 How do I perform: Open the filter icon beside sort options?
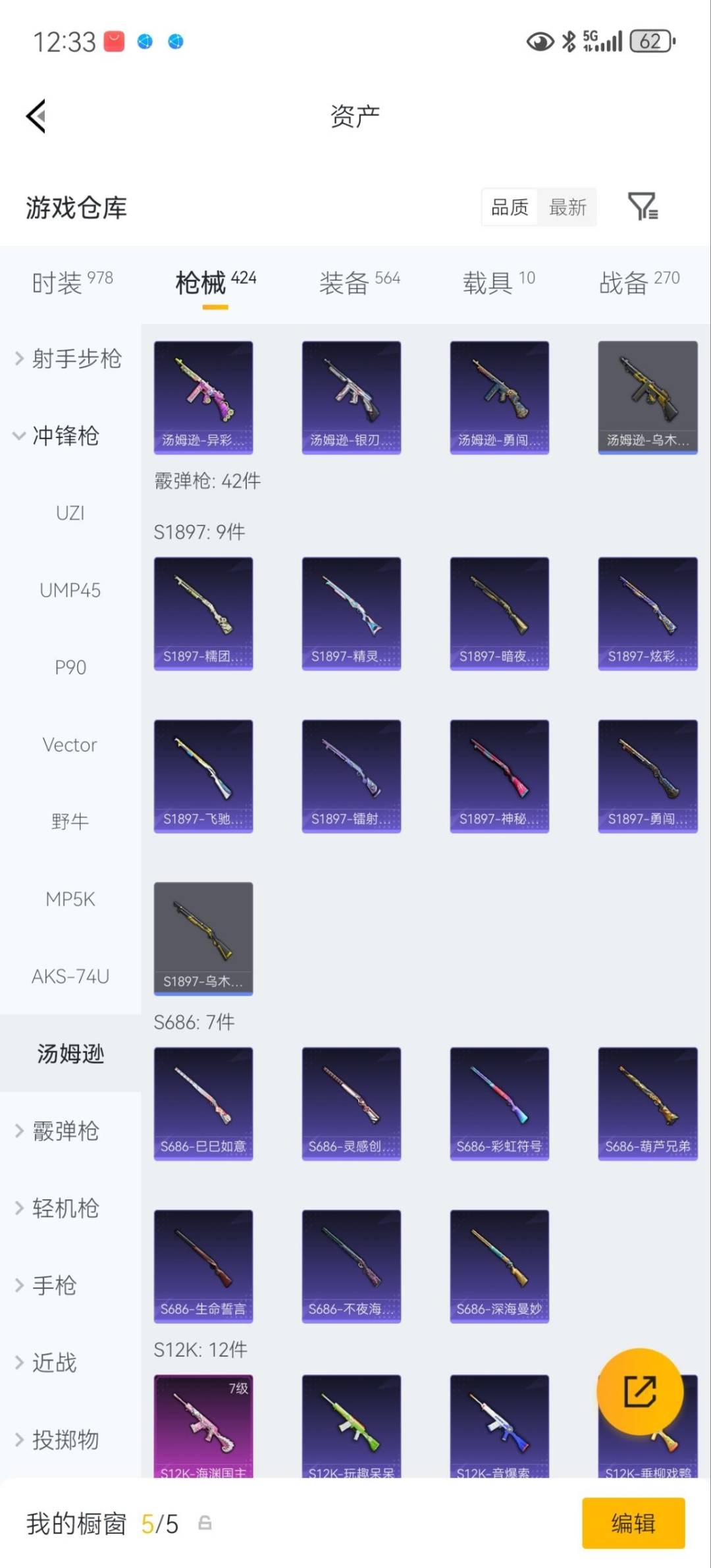click(x=643, y=207)
